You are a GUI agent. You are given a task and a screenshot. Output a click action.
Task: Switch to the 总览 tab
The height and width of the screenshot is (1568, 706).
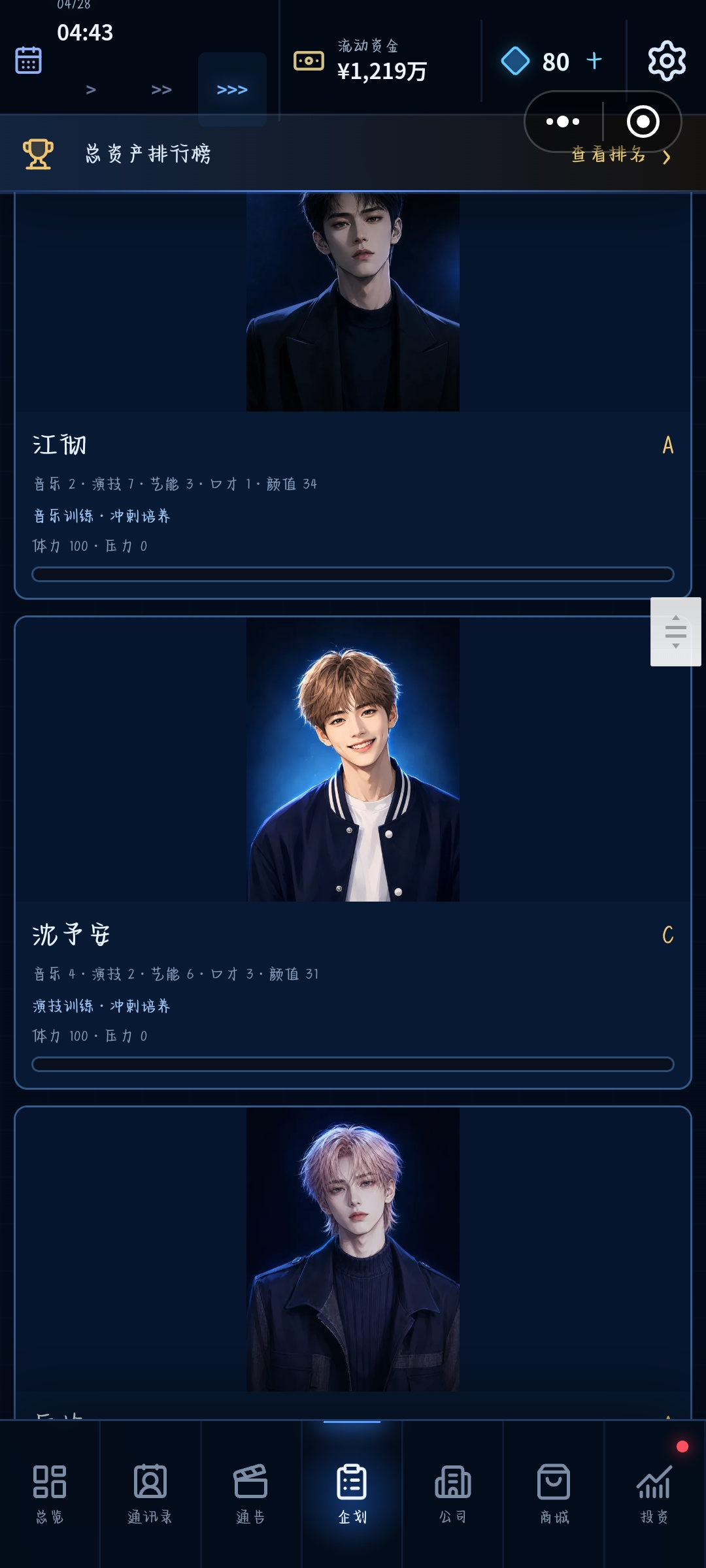[50, 1494]
